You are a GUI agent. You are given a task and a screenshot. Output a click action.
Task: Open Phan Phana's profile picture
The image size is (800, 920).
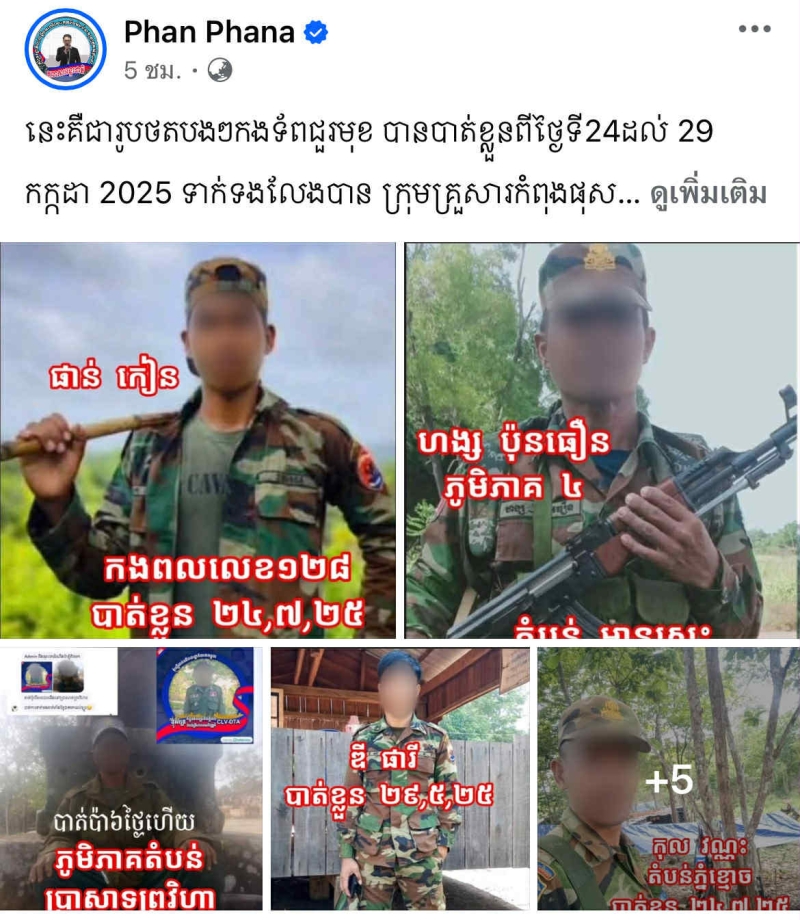coord(66,49)
